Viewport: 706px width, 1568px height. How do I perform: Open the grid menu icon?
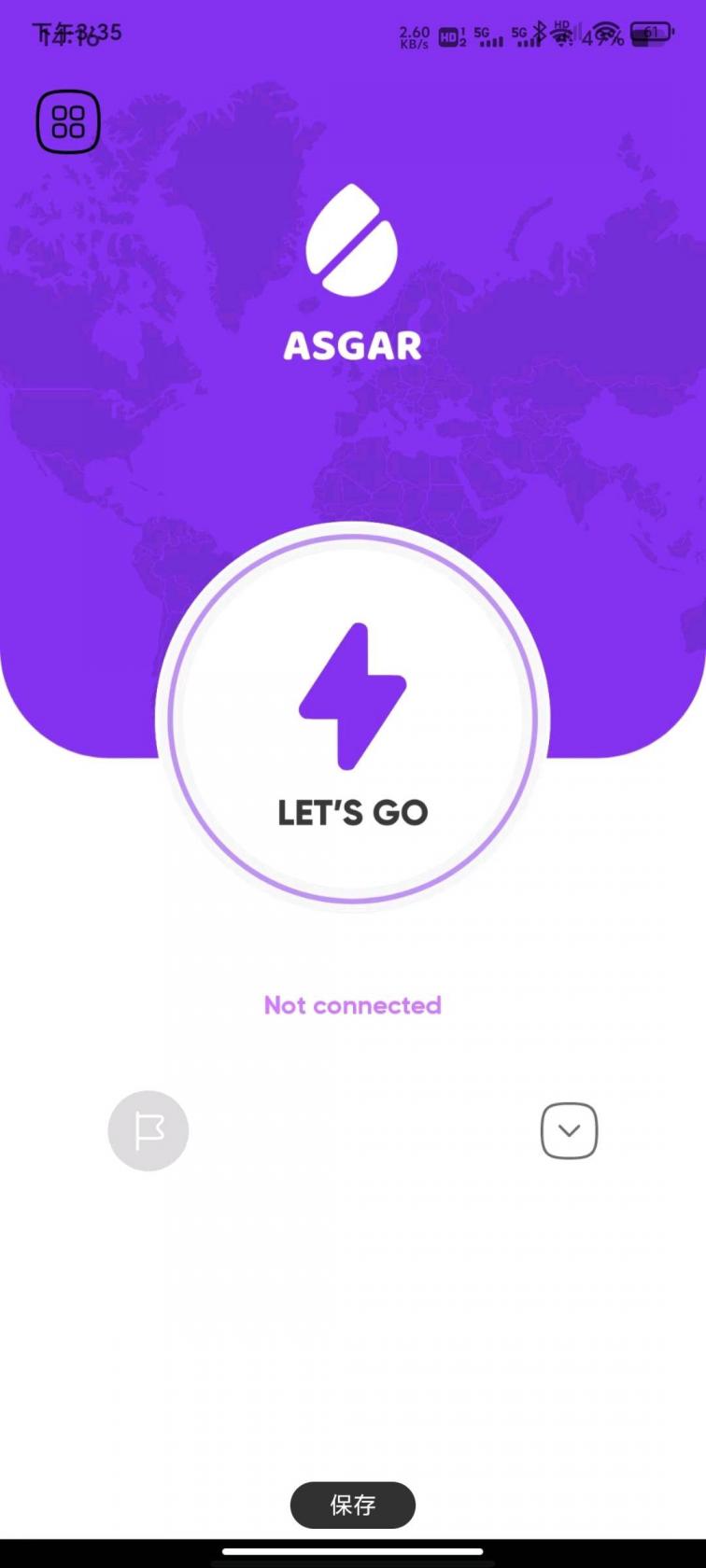coord(68,121)
